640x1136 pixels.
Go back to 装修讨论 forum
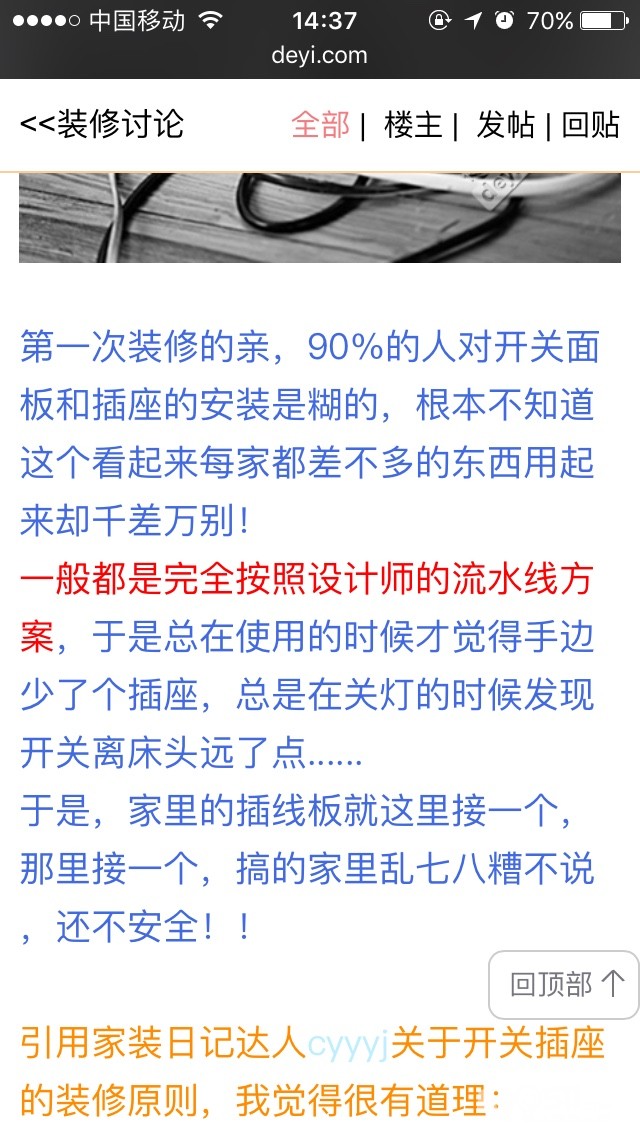pos(102,125)
